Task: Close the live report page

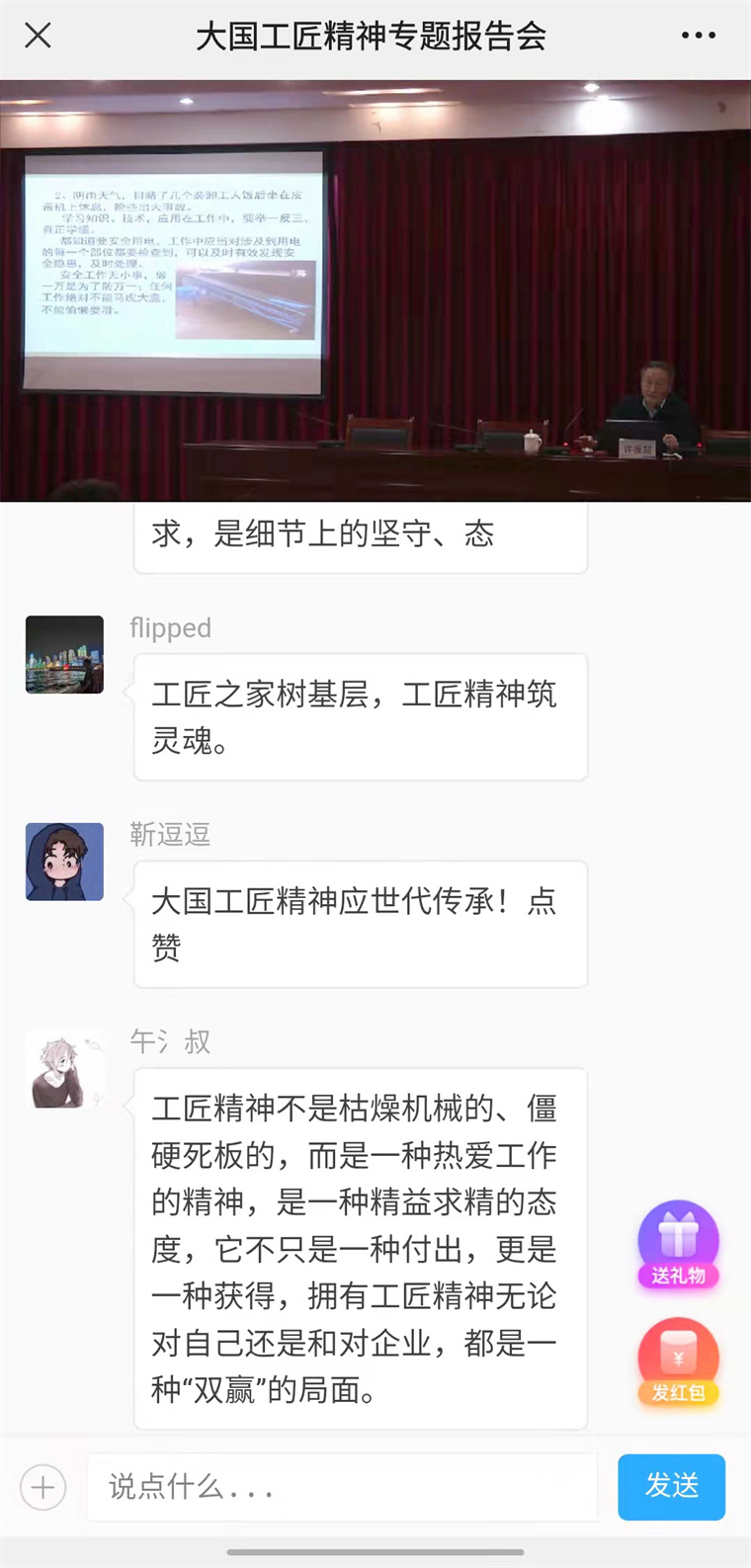Action: point(38,36)
